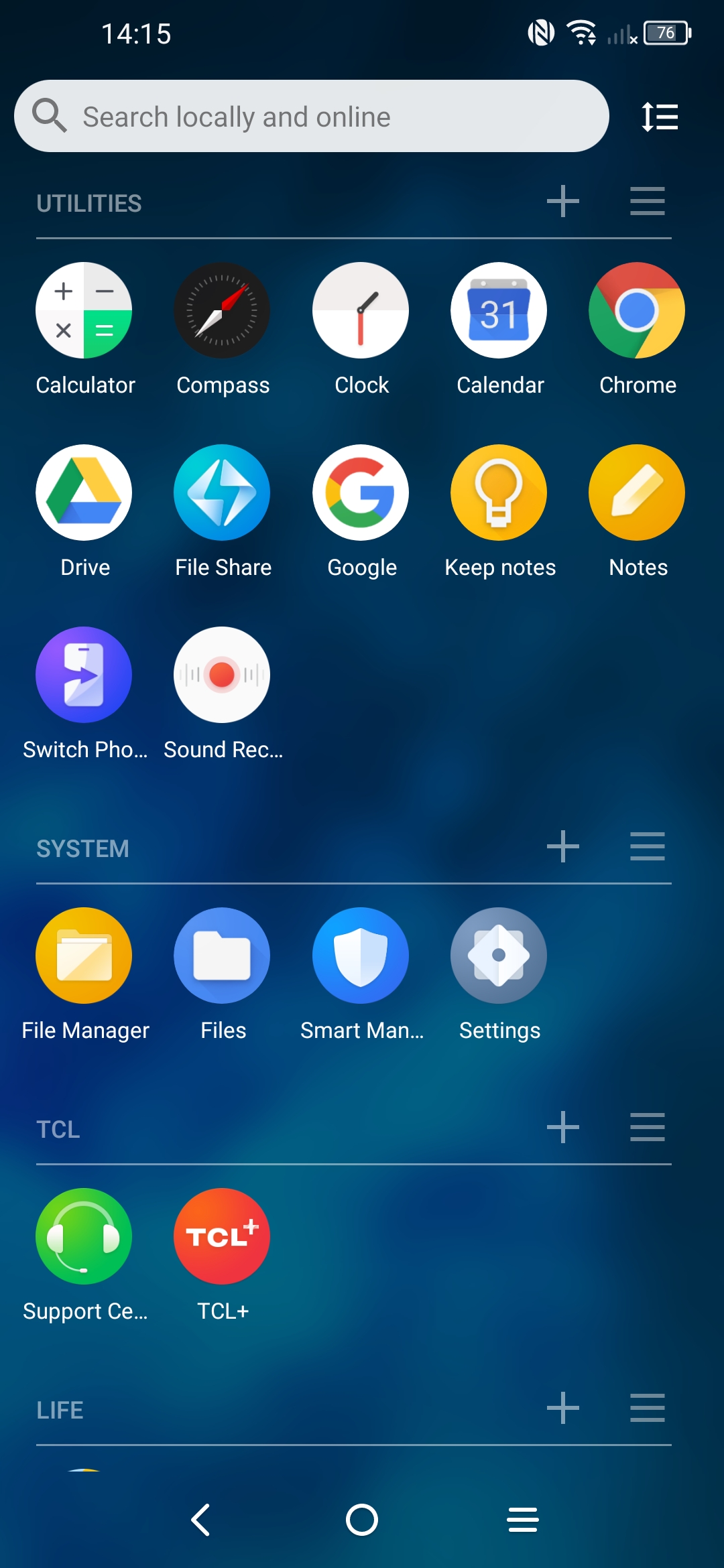Go to the home screen
Image resolution: width=724 pixels, height=1568 pixels.
click(362, 1520)
